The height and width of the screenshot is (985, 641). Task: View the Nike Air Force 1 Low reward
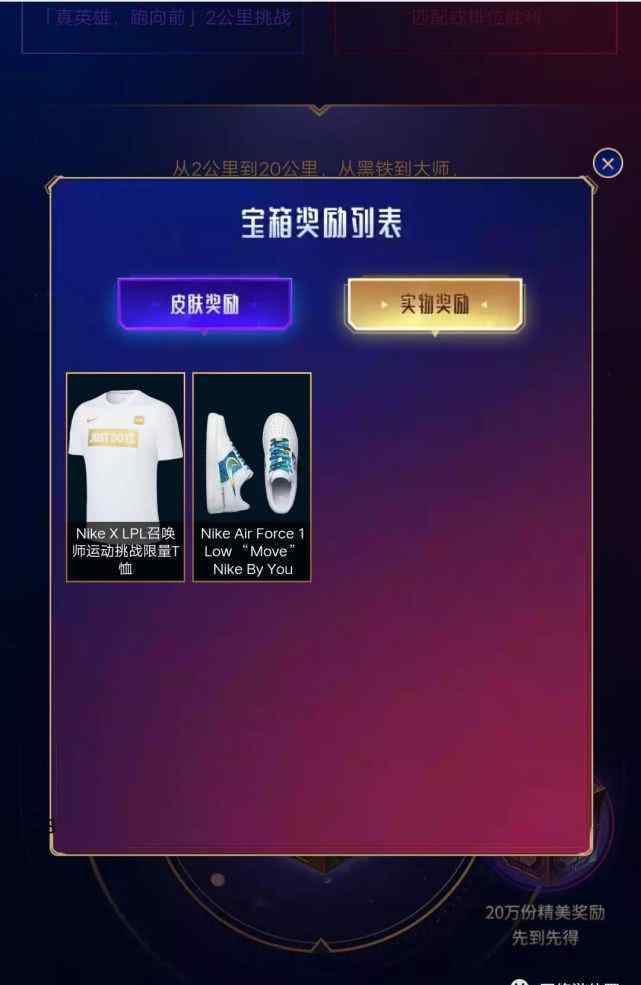(252, 476)
